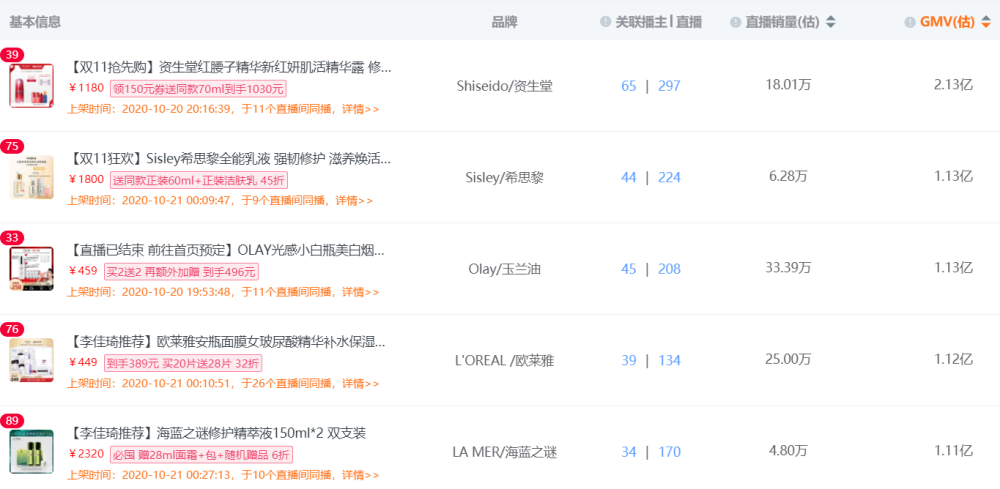View the 34 关联播主 for LA MER
The height and width of the screenshot is (489, 1000).
pyautogui.click(x=628, y=452)
